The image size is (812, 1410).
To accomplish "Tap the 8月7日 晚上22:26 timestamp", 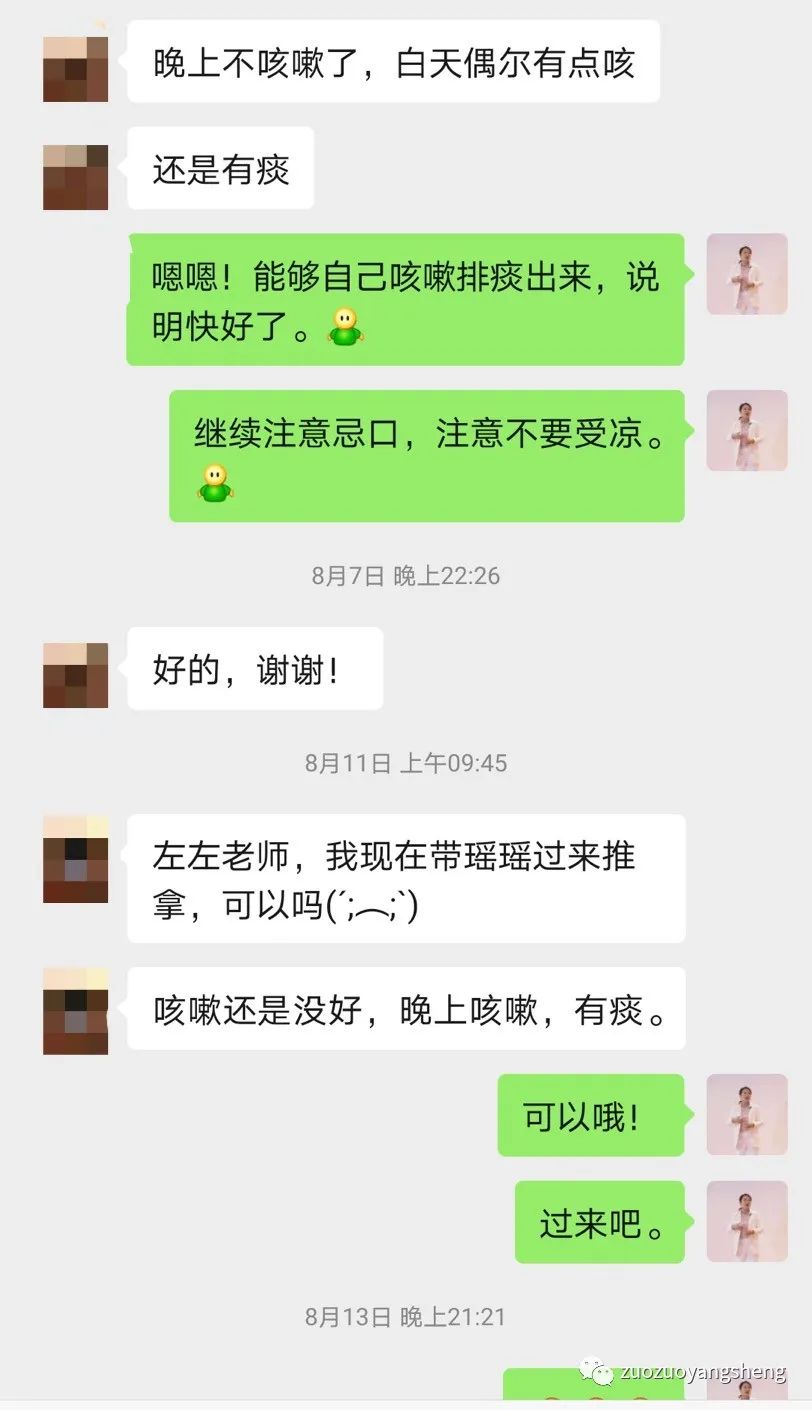I will tap(406, 576).
